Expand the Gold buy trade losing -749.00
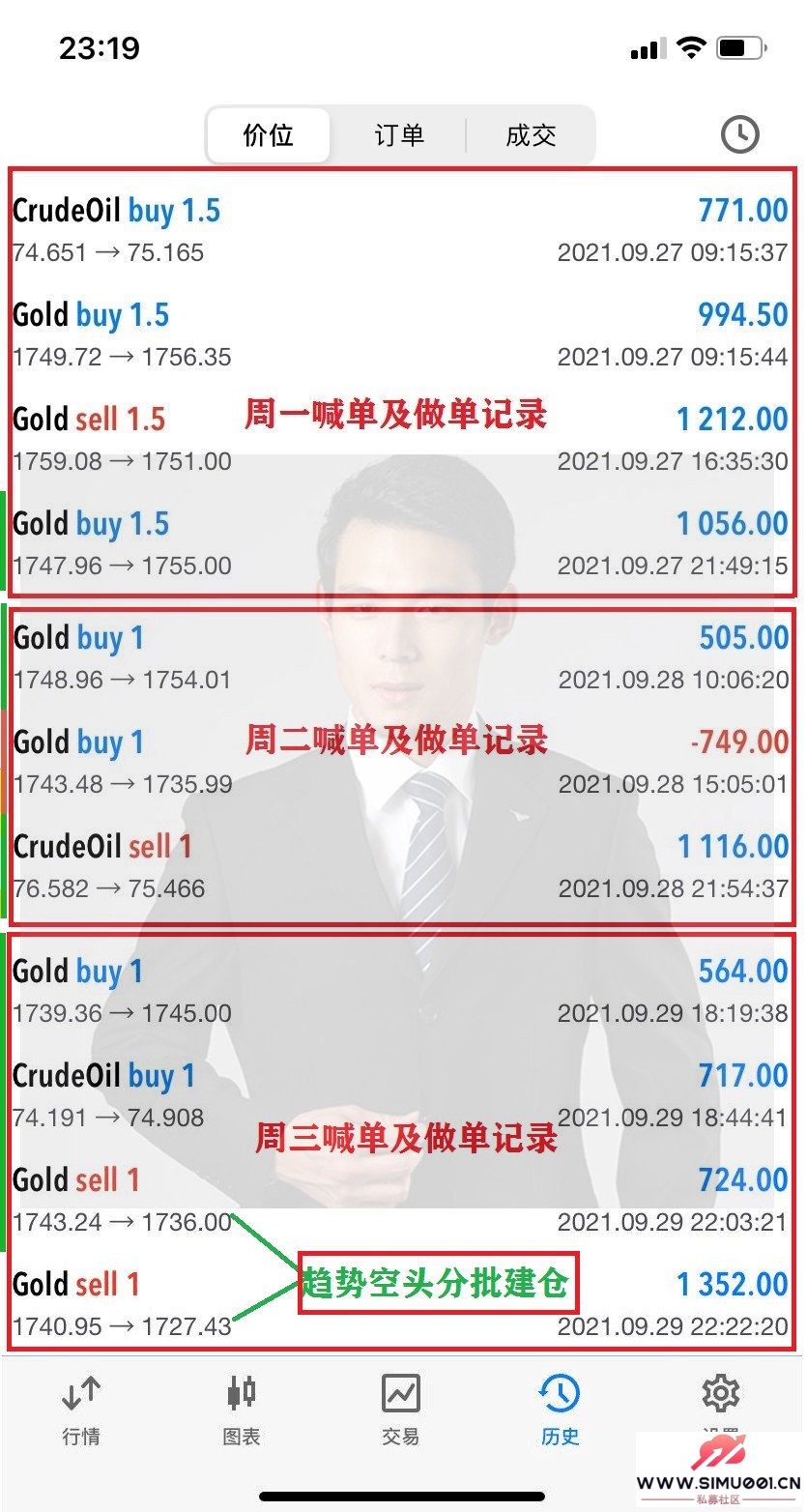Image resolution: width=807 pixels, height=1512 pixels. 400,762
